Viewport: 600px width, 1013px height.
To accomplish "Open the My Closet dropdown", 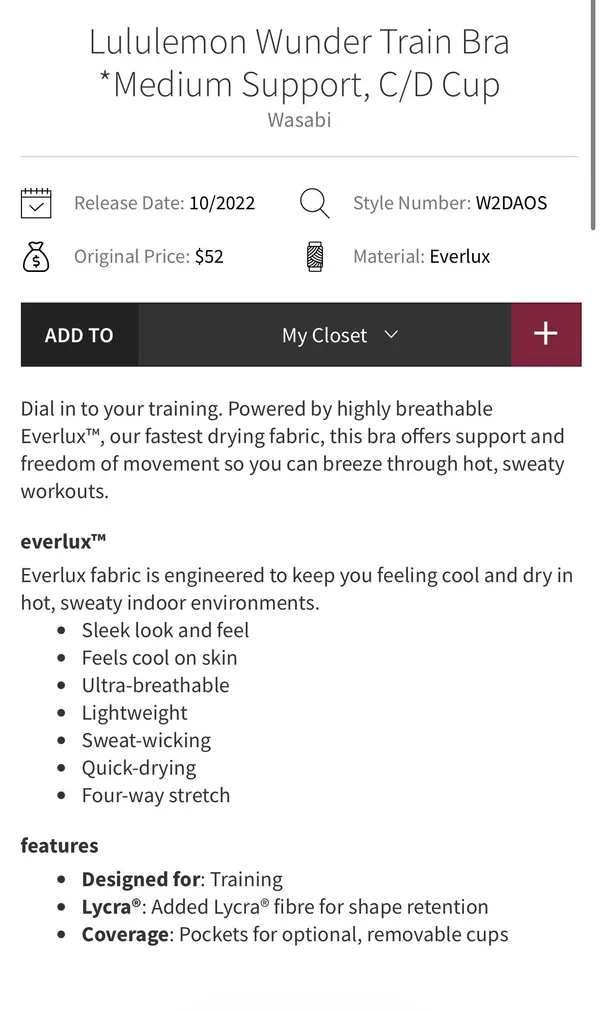I will click(x=325, y=335).
